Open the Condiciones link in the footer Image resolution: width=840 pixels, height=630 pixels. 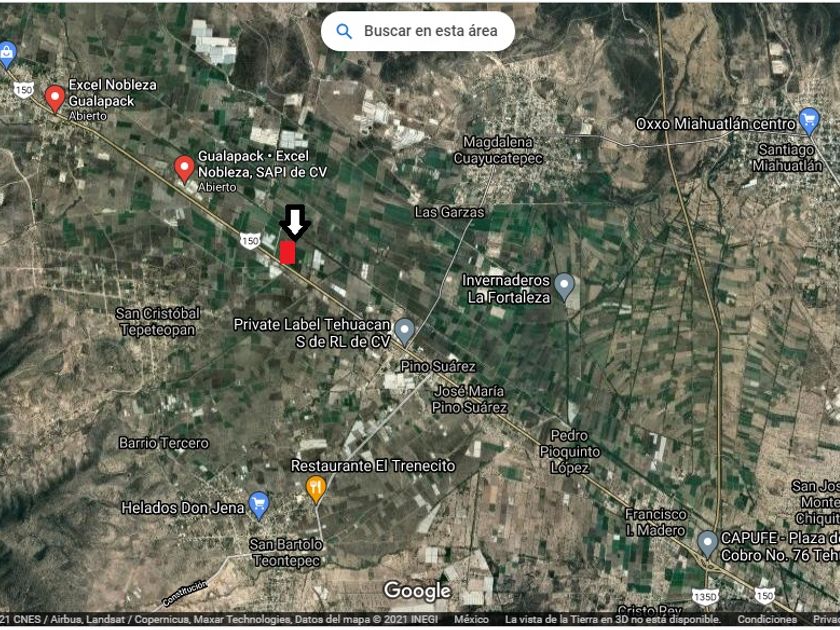tap(766, 619)
